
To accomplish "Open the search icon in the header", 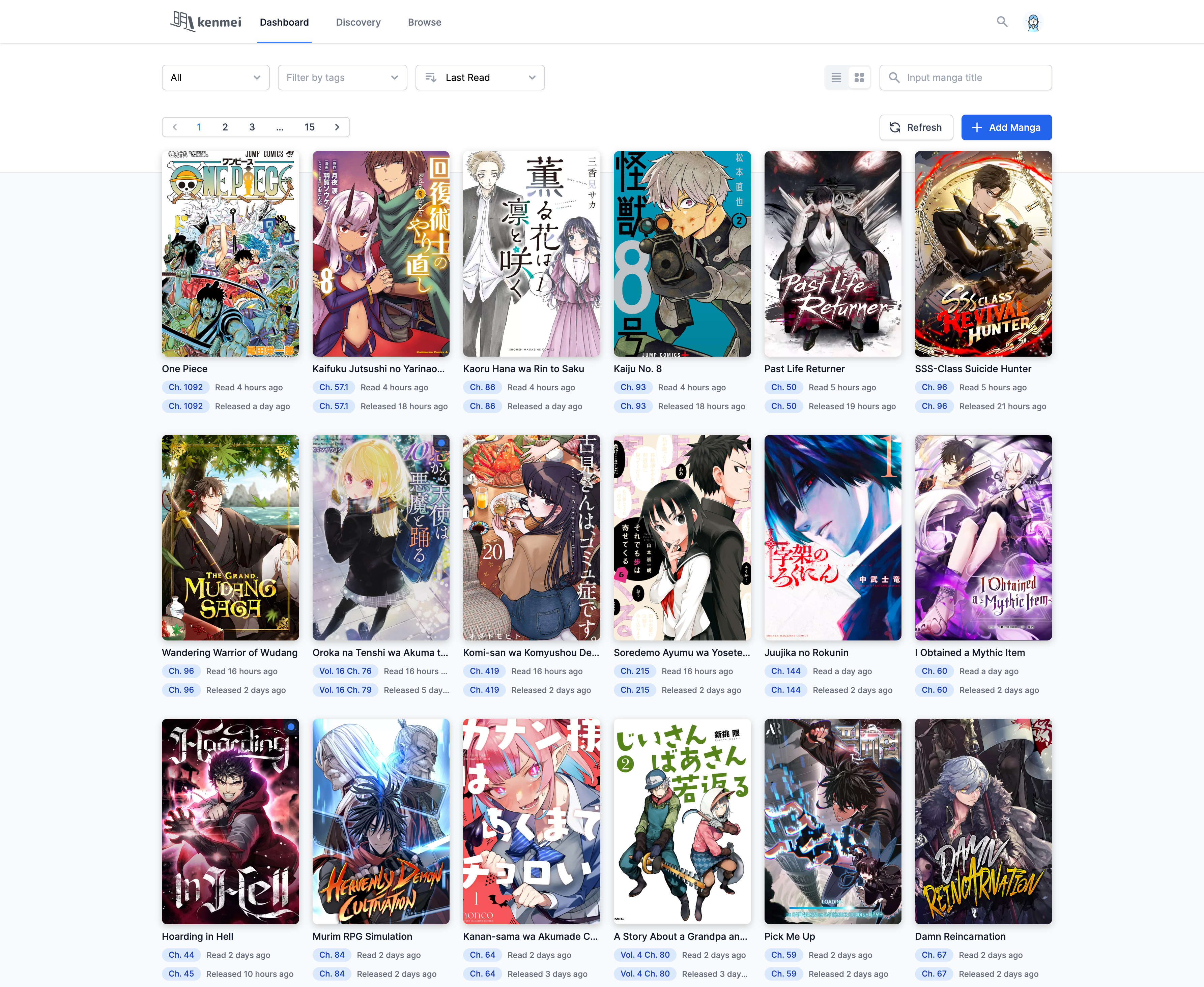I will (1002, 22).
